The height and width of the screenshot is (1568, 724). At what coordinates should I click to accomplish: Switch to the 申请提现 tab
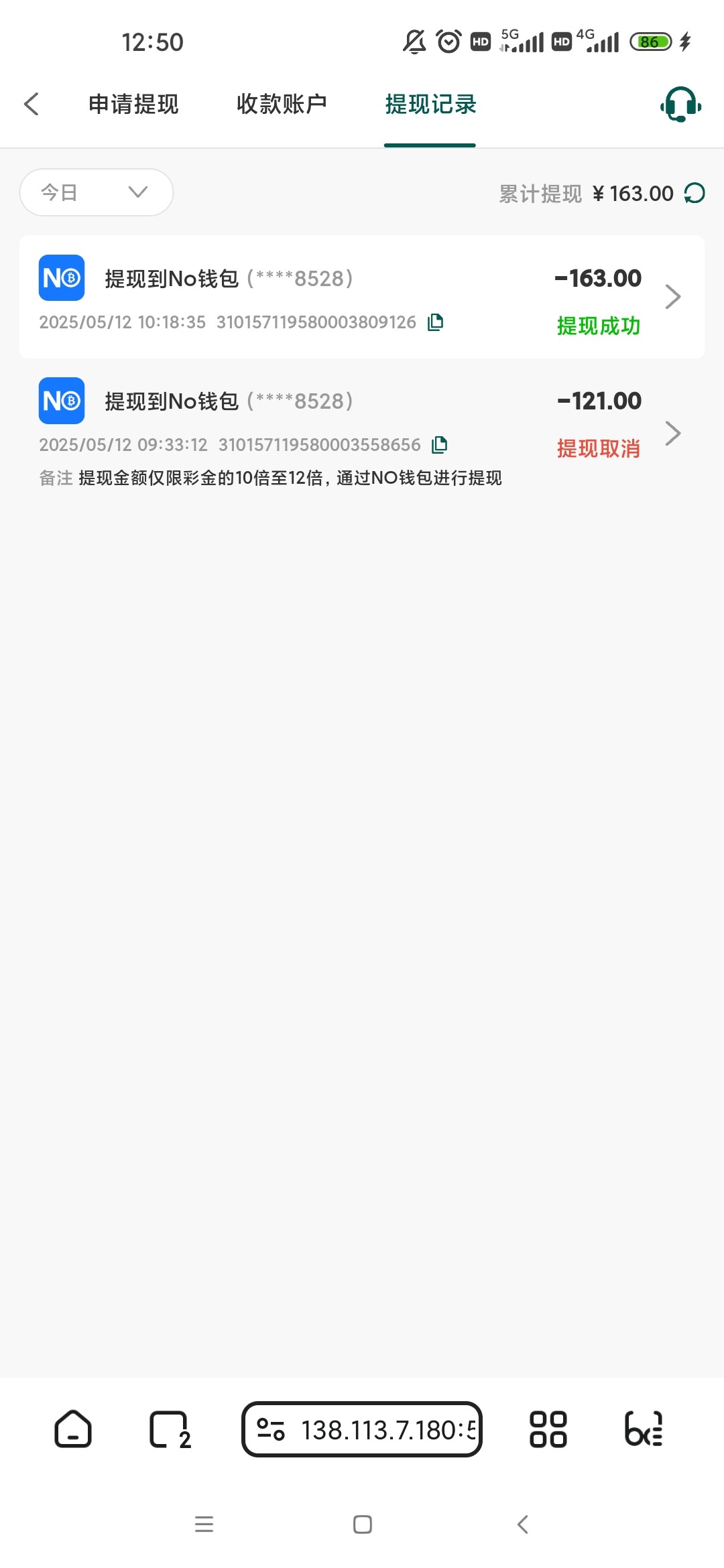pyautogui.click(x=133, y=104)
